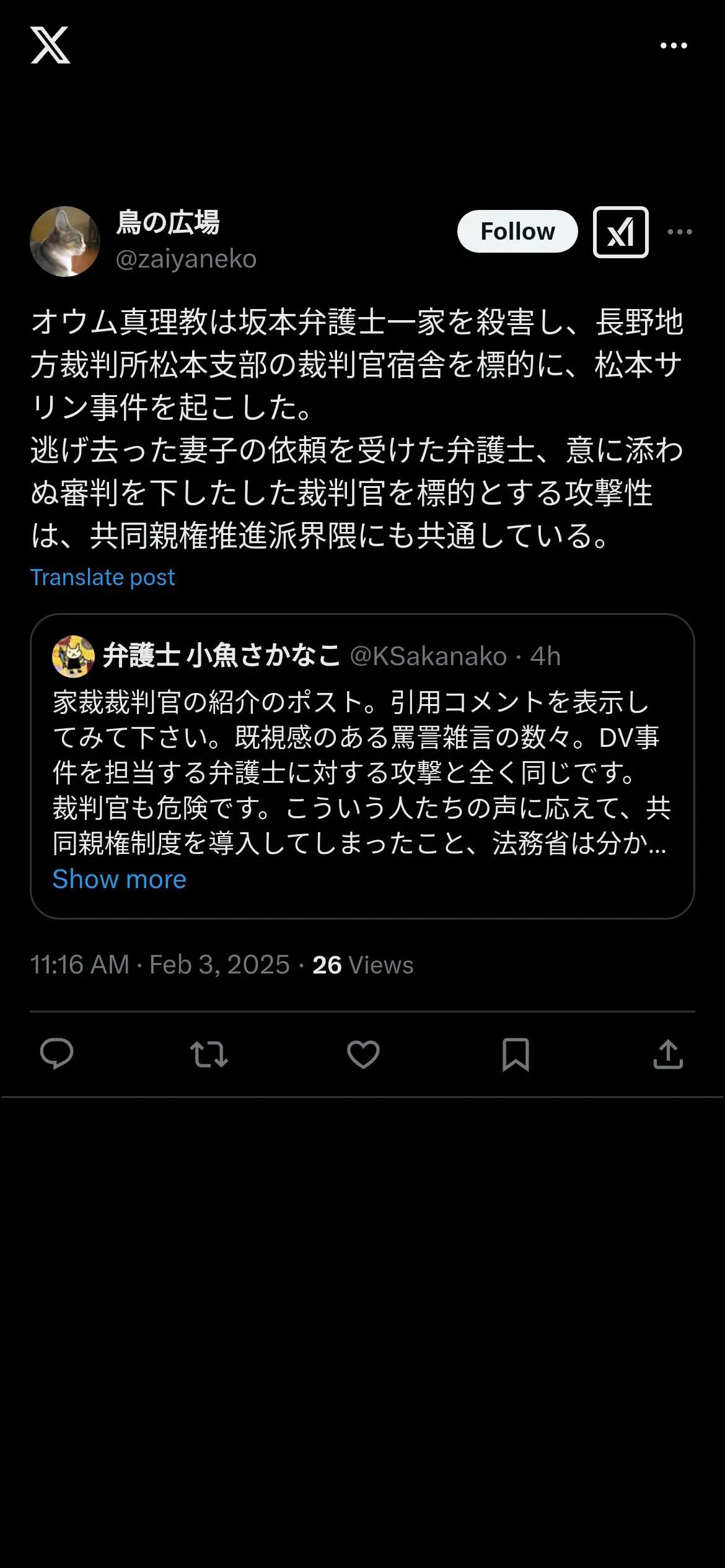
Task: Bookmark this post
Action: coord(516,1054)
